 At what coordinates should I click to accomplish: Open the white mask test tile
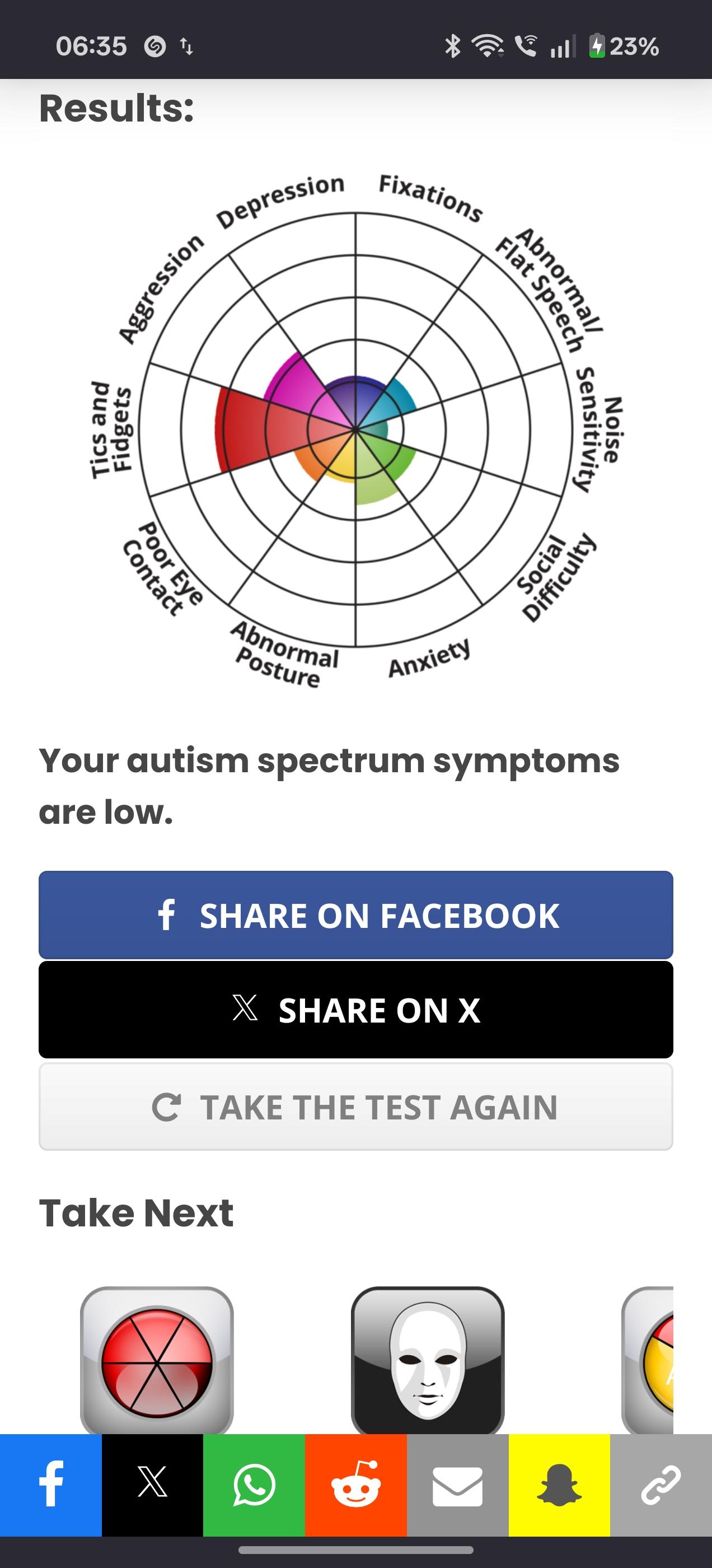tap(427, 1361)
